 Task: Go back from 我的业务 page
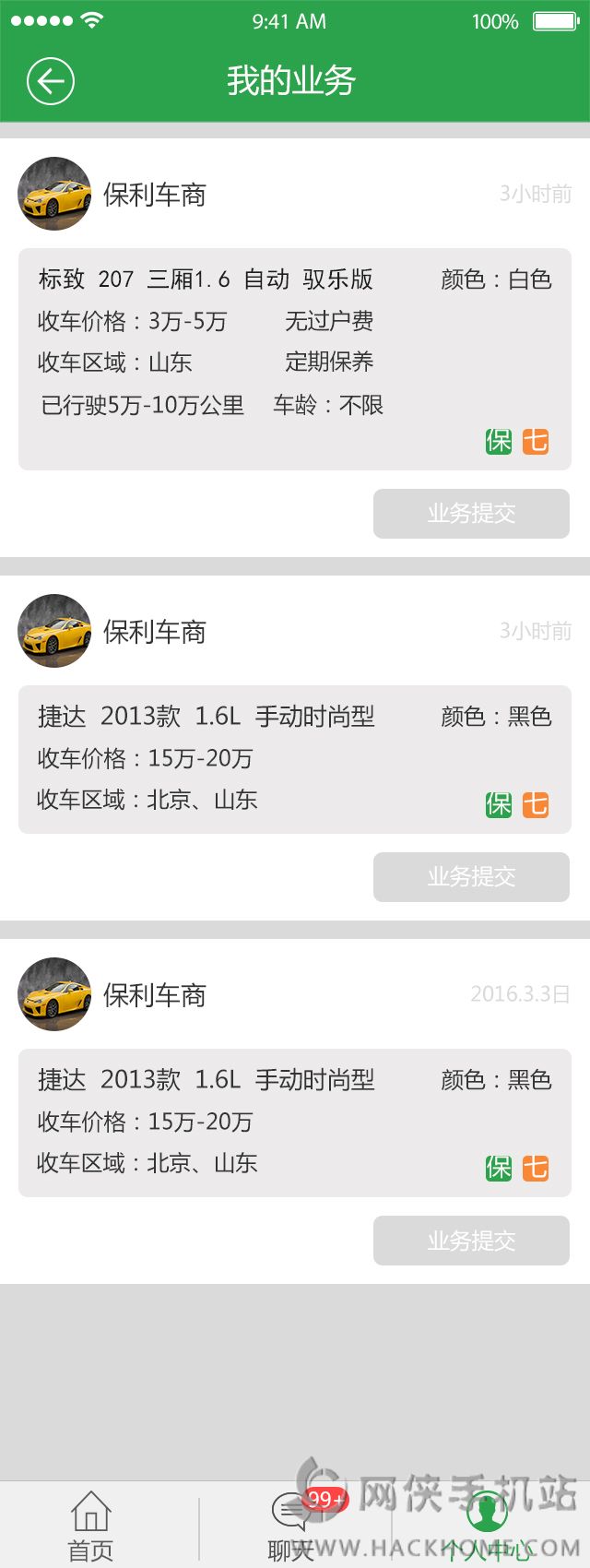pos(51,81)
